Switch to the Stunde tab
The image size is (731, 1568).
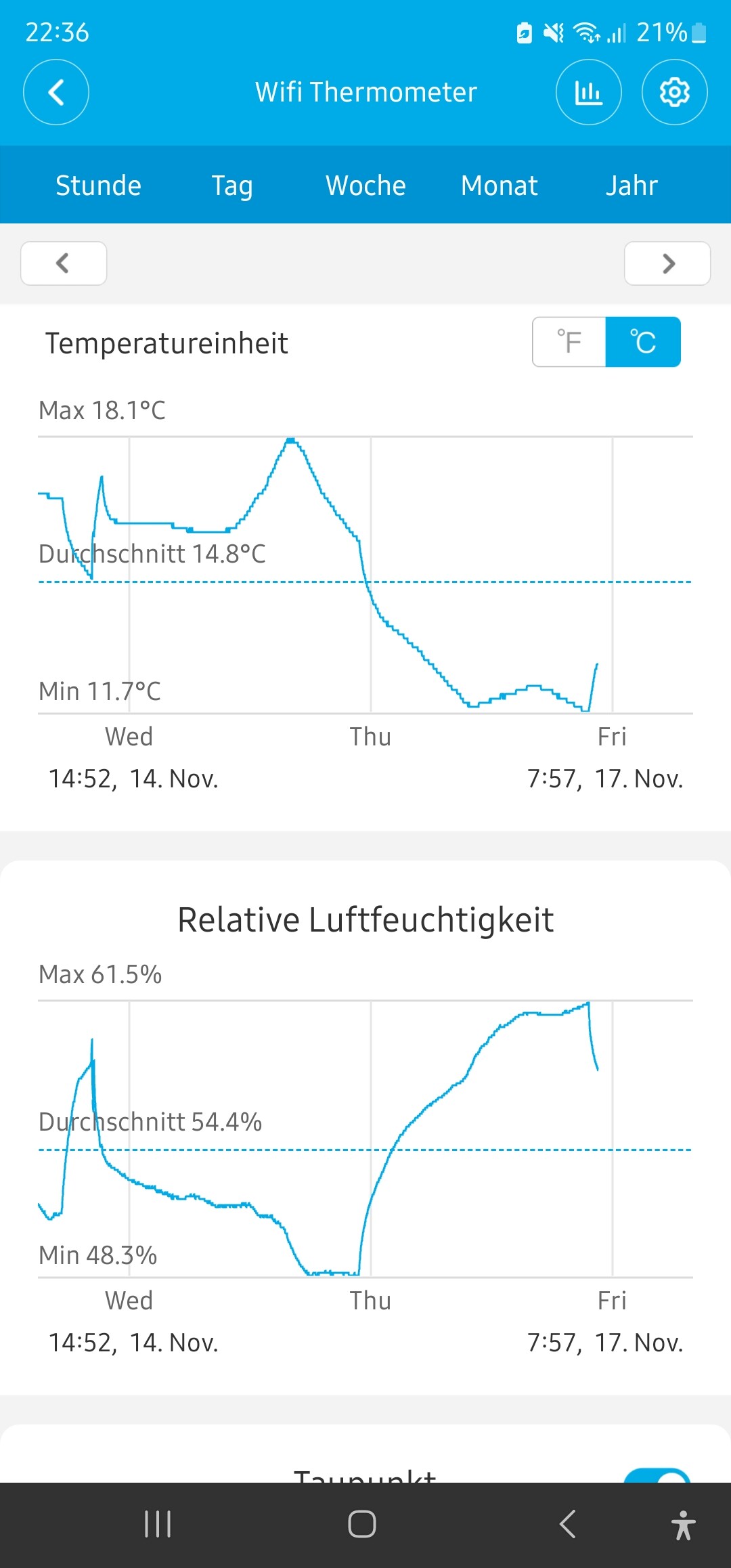coord(99,186)
